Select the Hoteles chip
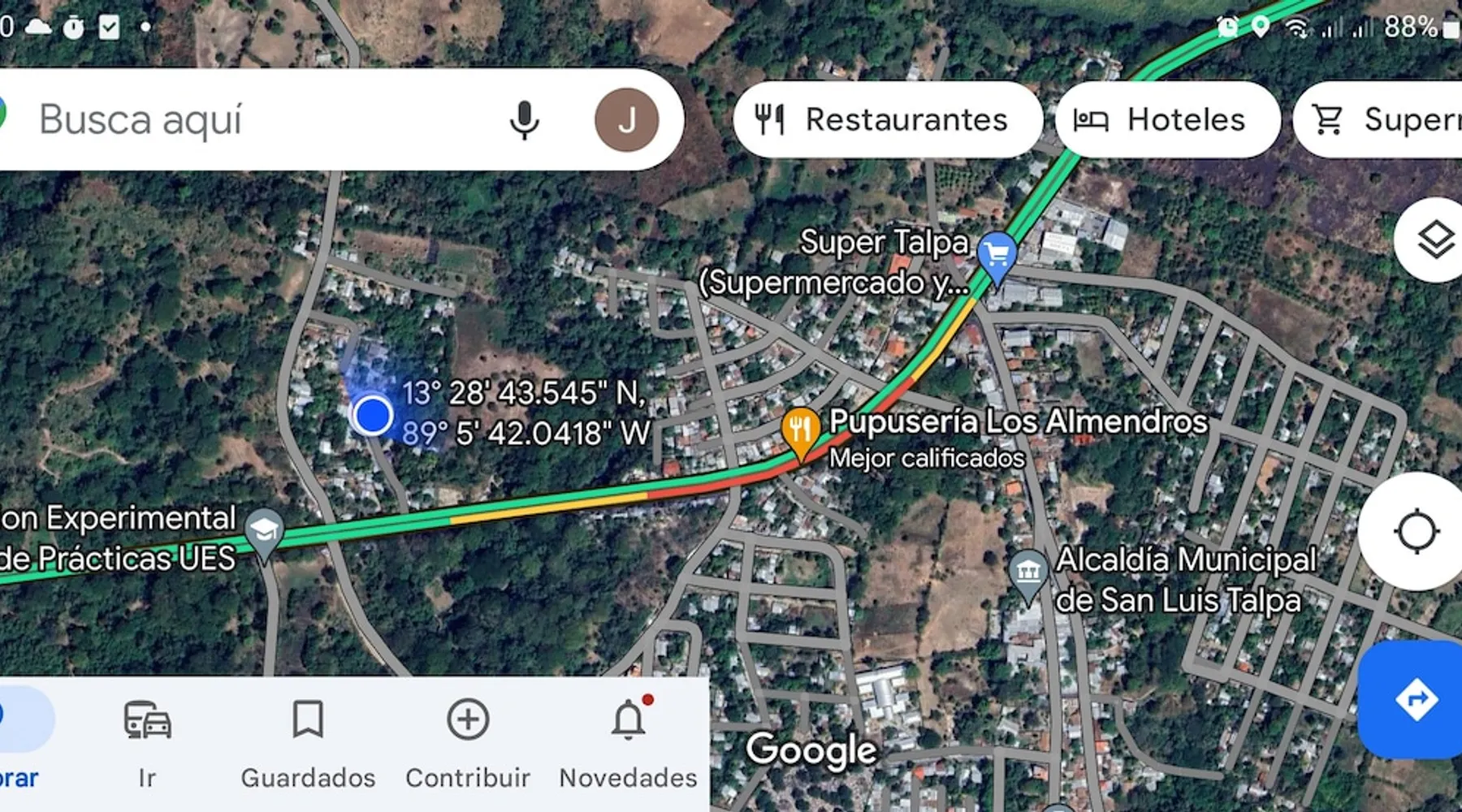Image resolution: width=1462 pixels, height=812 pixels. [x=1166, y=120]
